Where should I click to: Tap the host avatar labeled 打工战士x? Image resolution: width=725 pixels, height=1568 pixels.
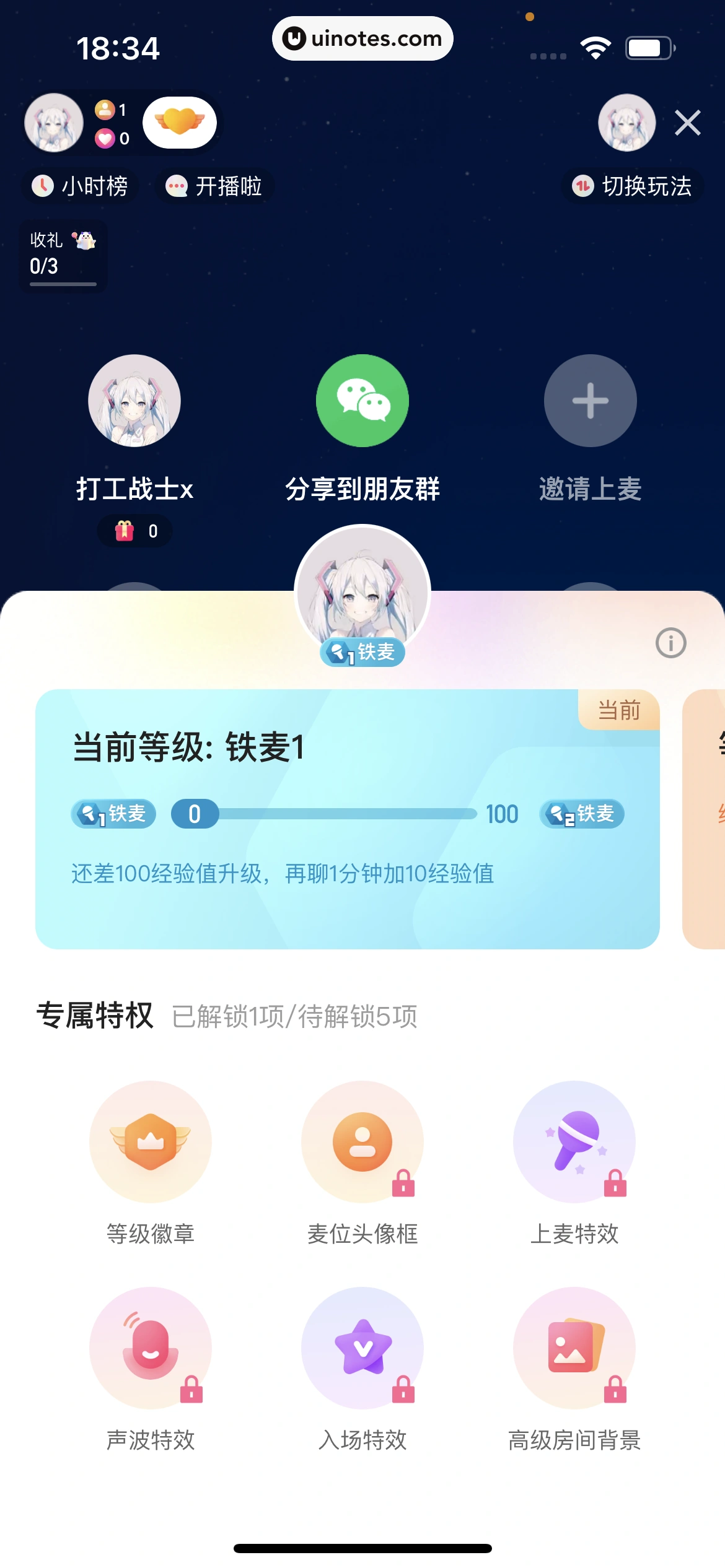point(134,401)
